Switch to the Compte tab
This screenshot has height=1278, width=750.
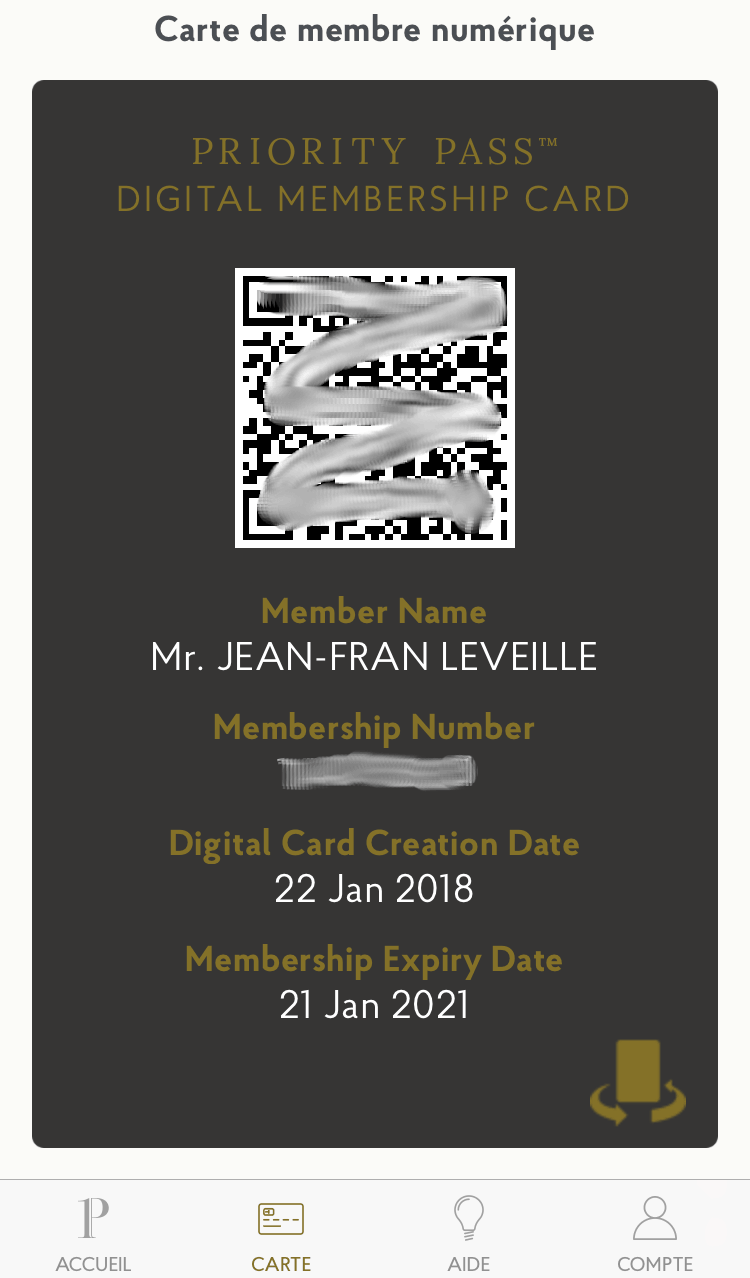coord(655,1234)
